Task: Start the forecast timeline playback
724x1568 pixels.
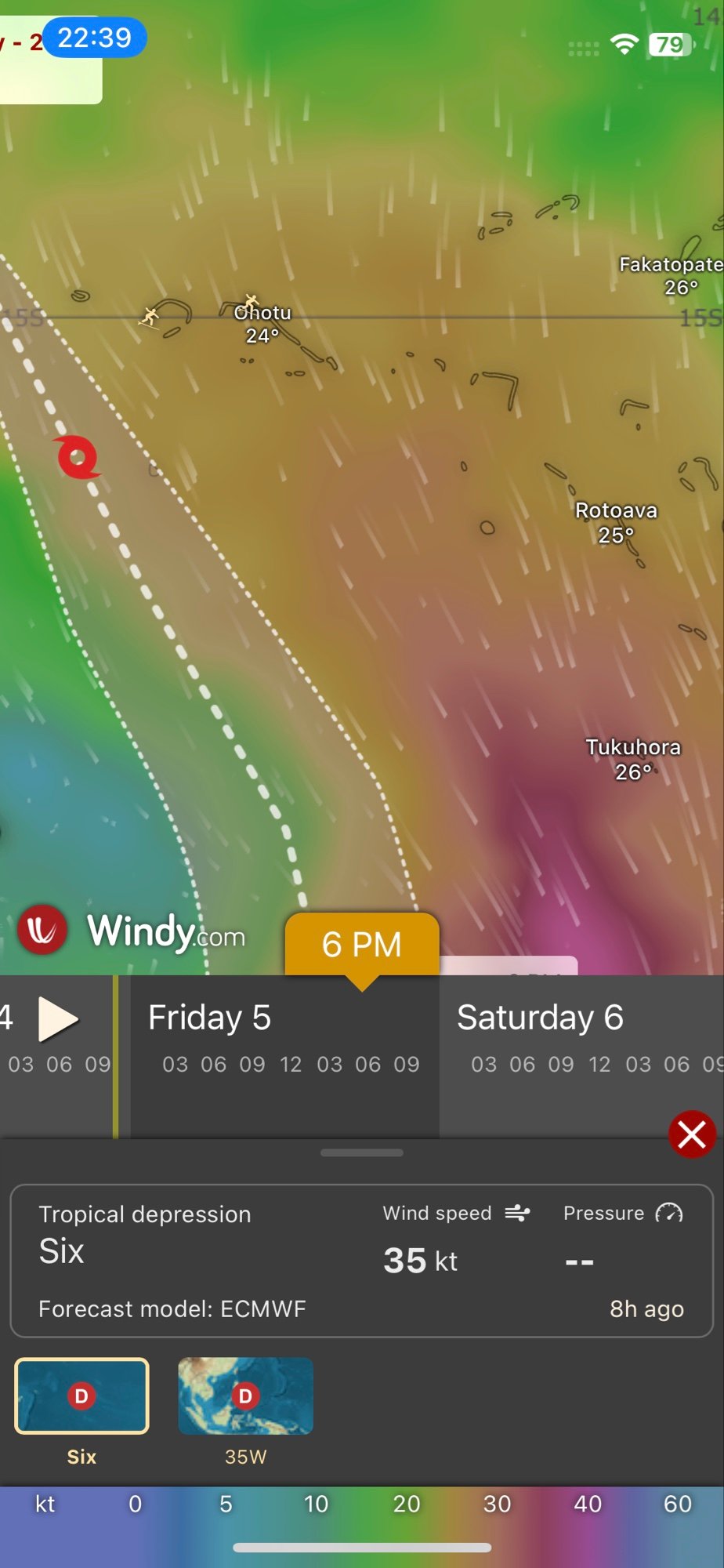Action: [59, 1018]
